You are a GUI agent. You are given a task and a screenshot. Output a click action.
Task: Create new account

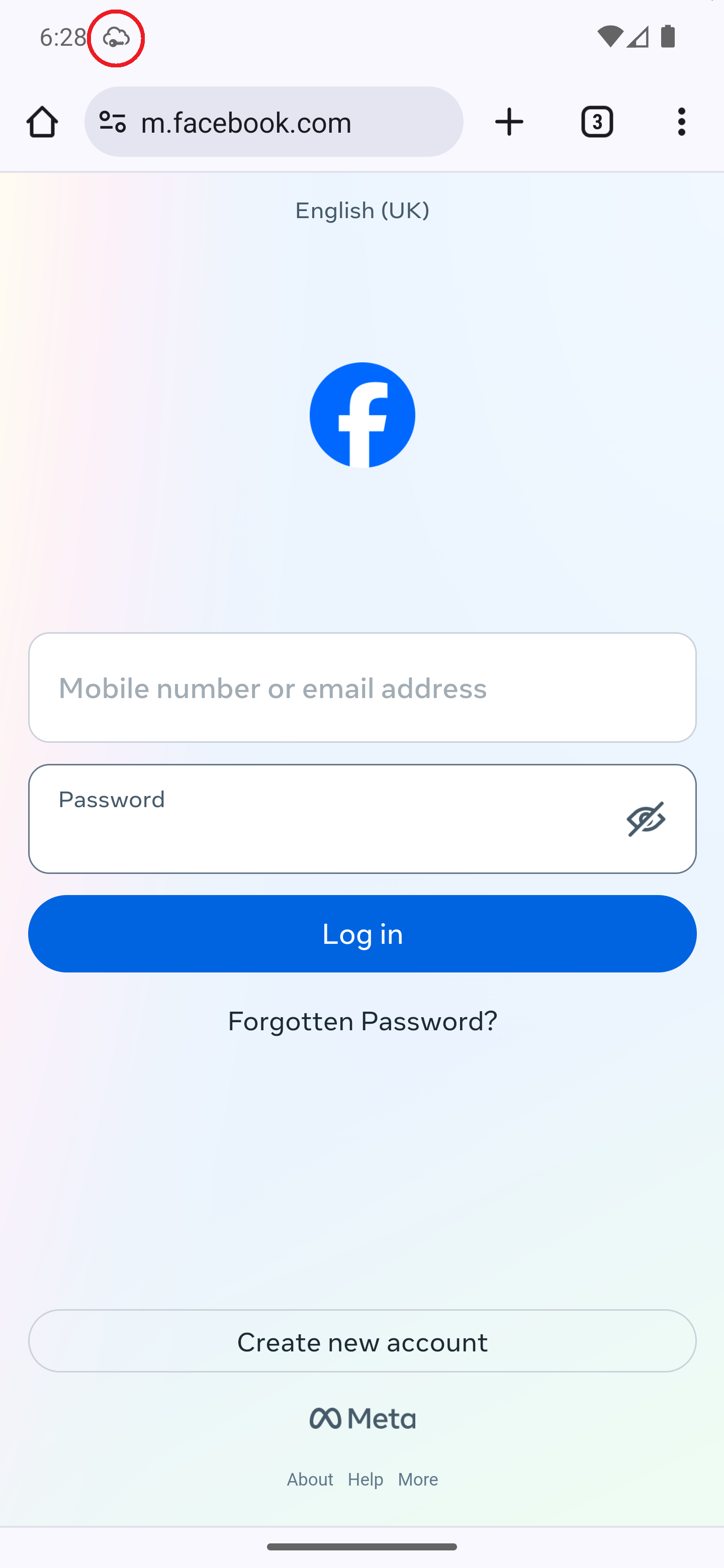[363, 1341]
